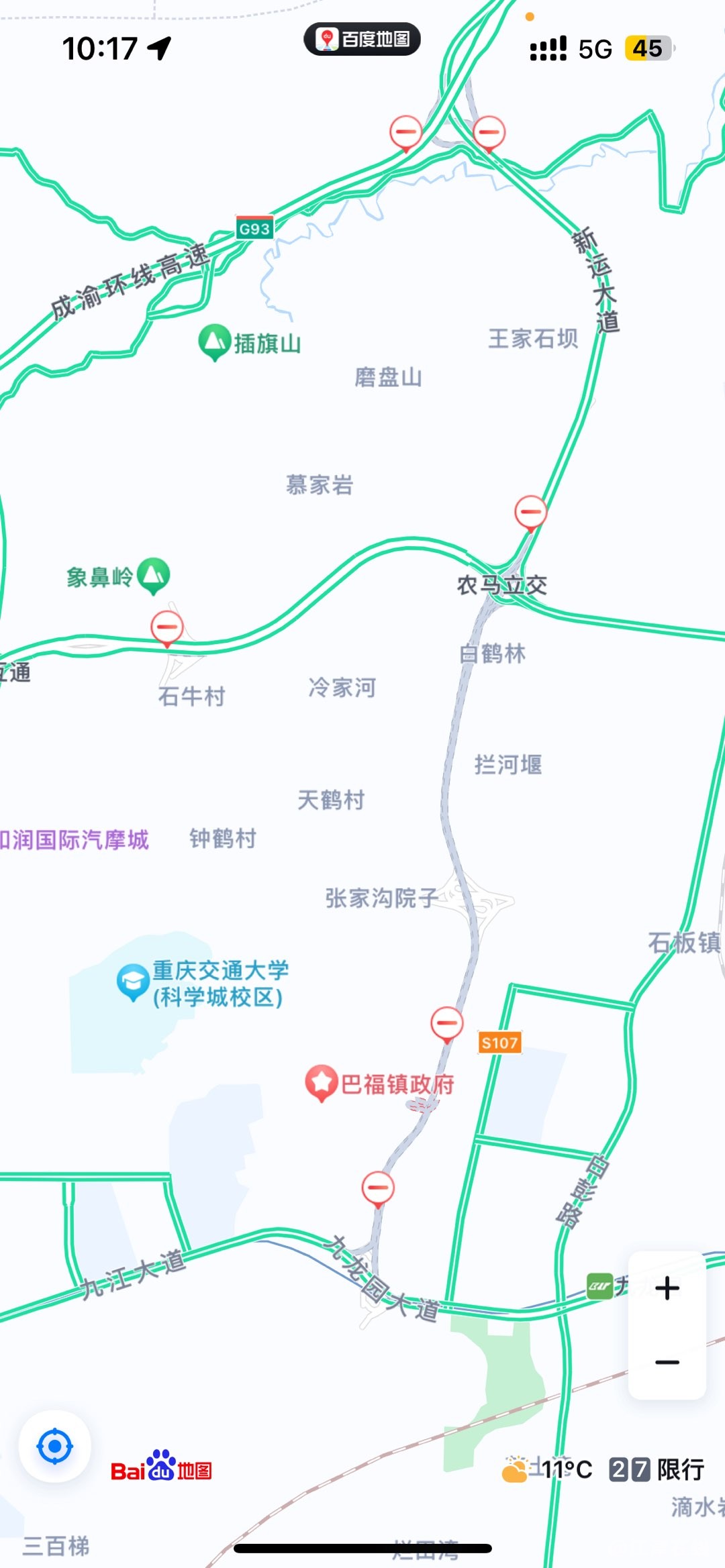The width and height of the screenshot is (725, 1568).
Task: Select the 巴福镇政府 map marker
Action: click(322, 1082)
